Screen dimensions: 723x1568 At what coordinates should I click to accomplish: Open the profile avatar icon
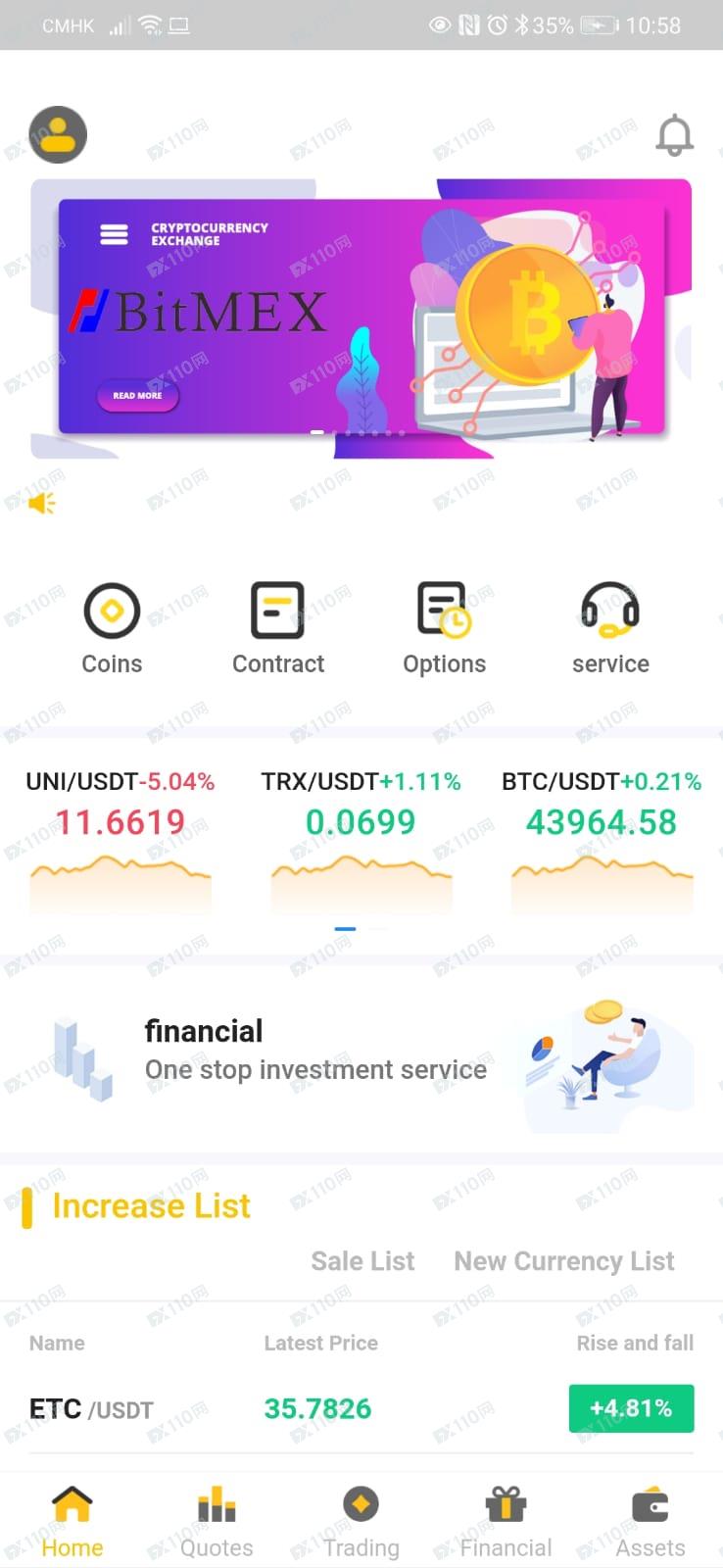[x=58, y=134]
